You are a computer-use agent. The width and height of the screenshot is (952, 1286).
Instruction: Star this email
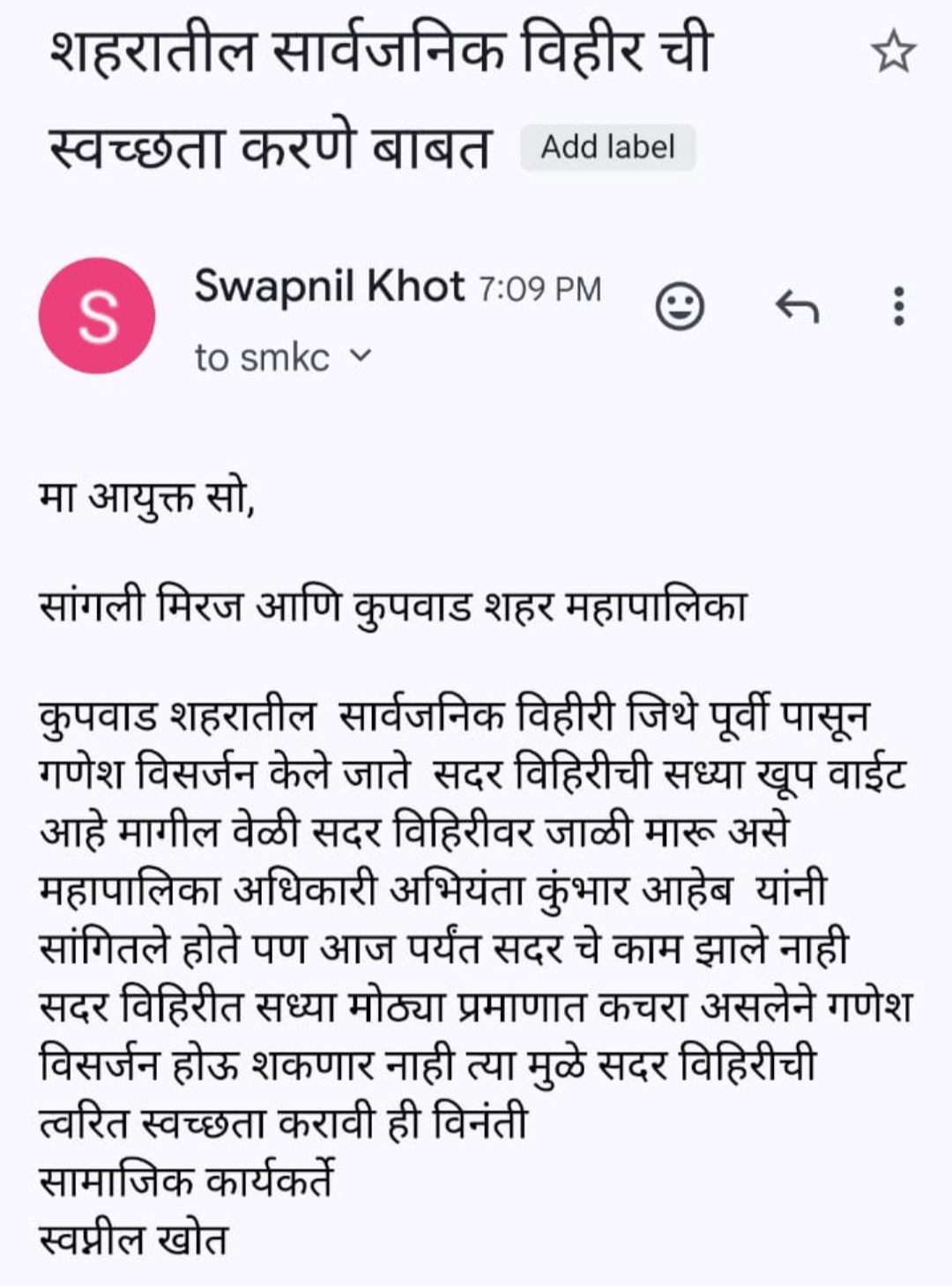(893, 52)
